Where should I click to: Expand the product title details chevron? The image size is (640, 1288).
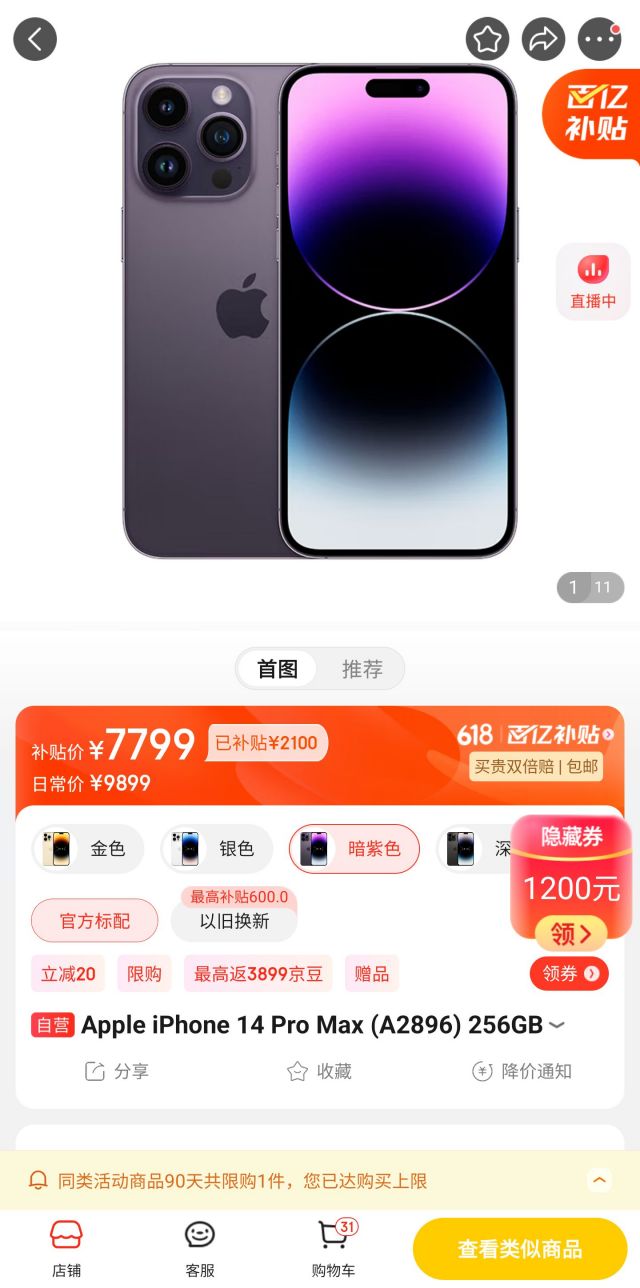click(x=557, y=1025)
